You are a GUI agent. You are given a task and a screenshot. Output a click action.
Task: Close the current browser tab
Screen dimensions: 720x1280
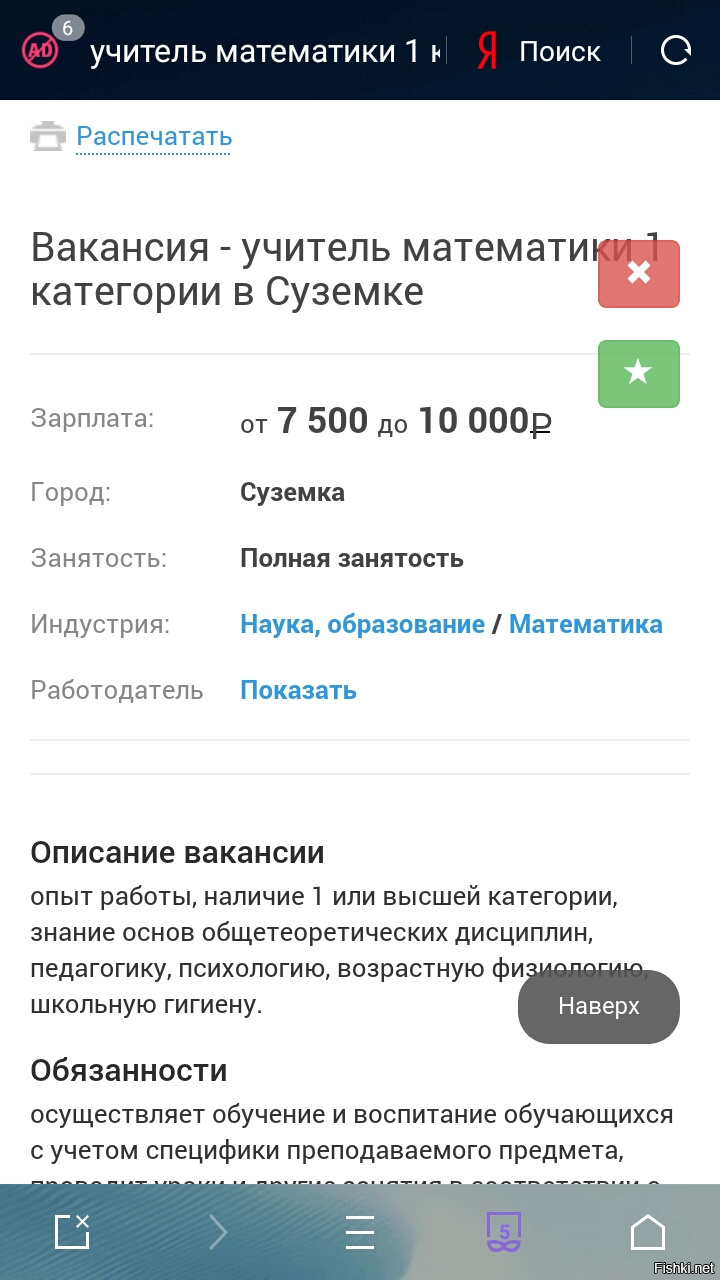coord(72,1232)
